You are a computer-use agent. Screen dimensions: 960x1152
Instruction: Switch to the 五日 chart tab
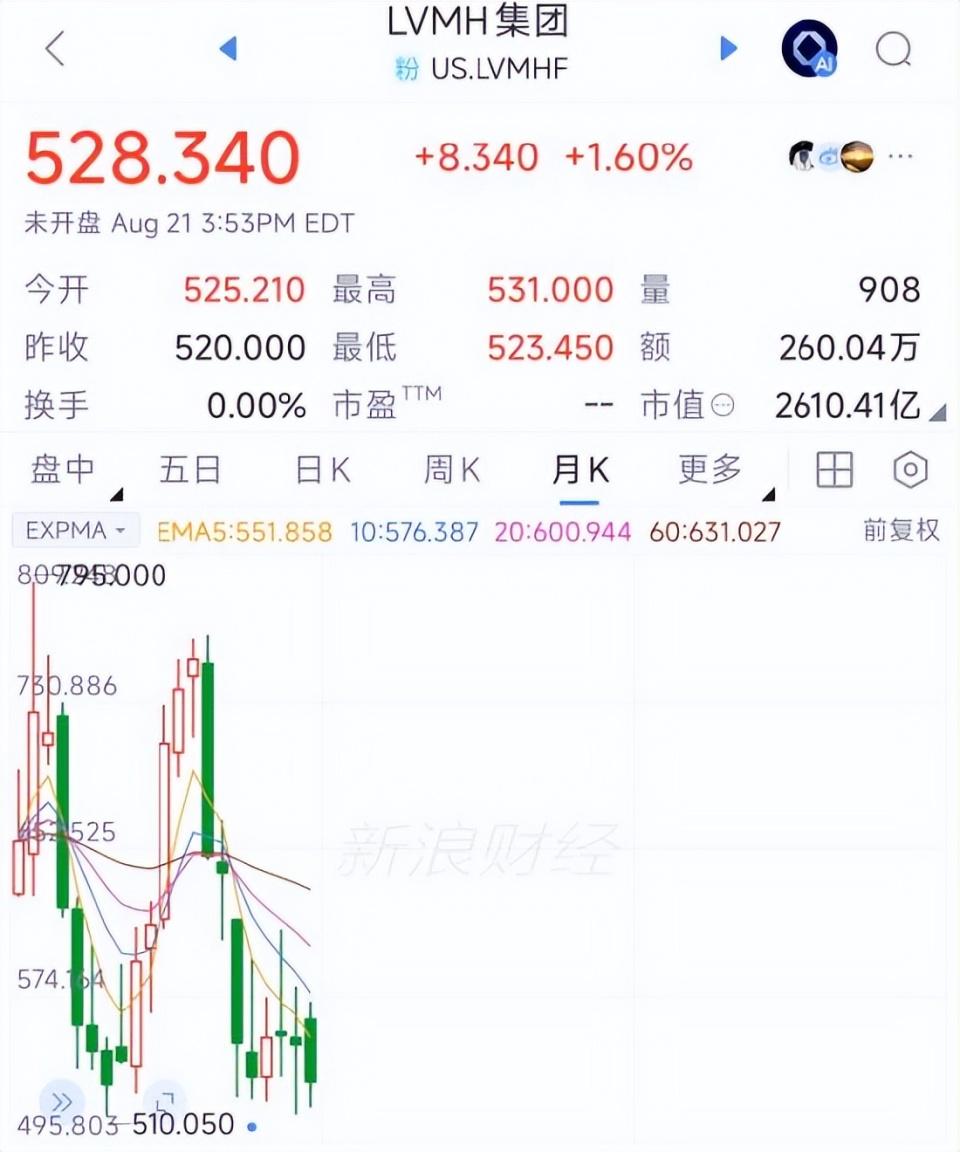pyautogui.click(x=190, y=469)
